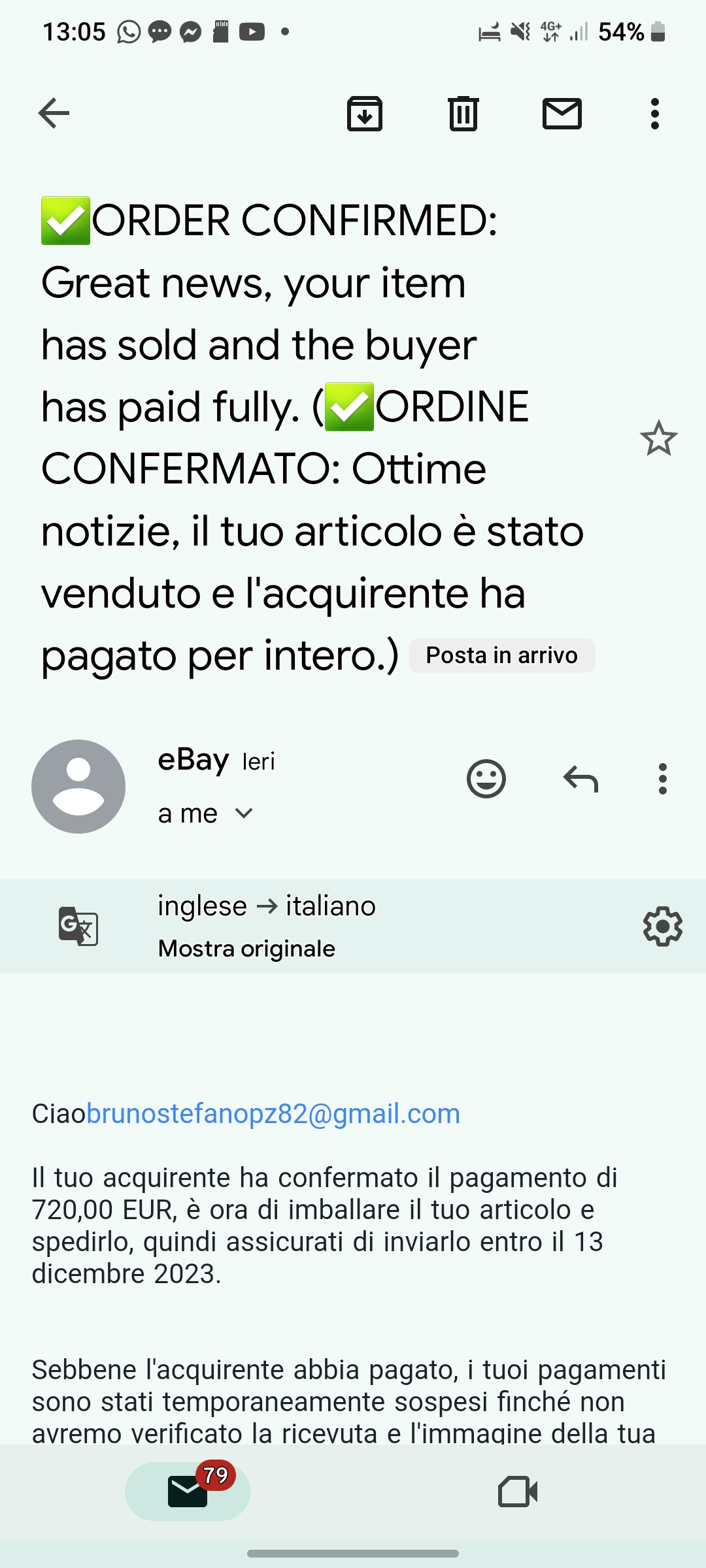
Task: Expand recipient details next to 'a me'
Action: [x=244, y=813]
